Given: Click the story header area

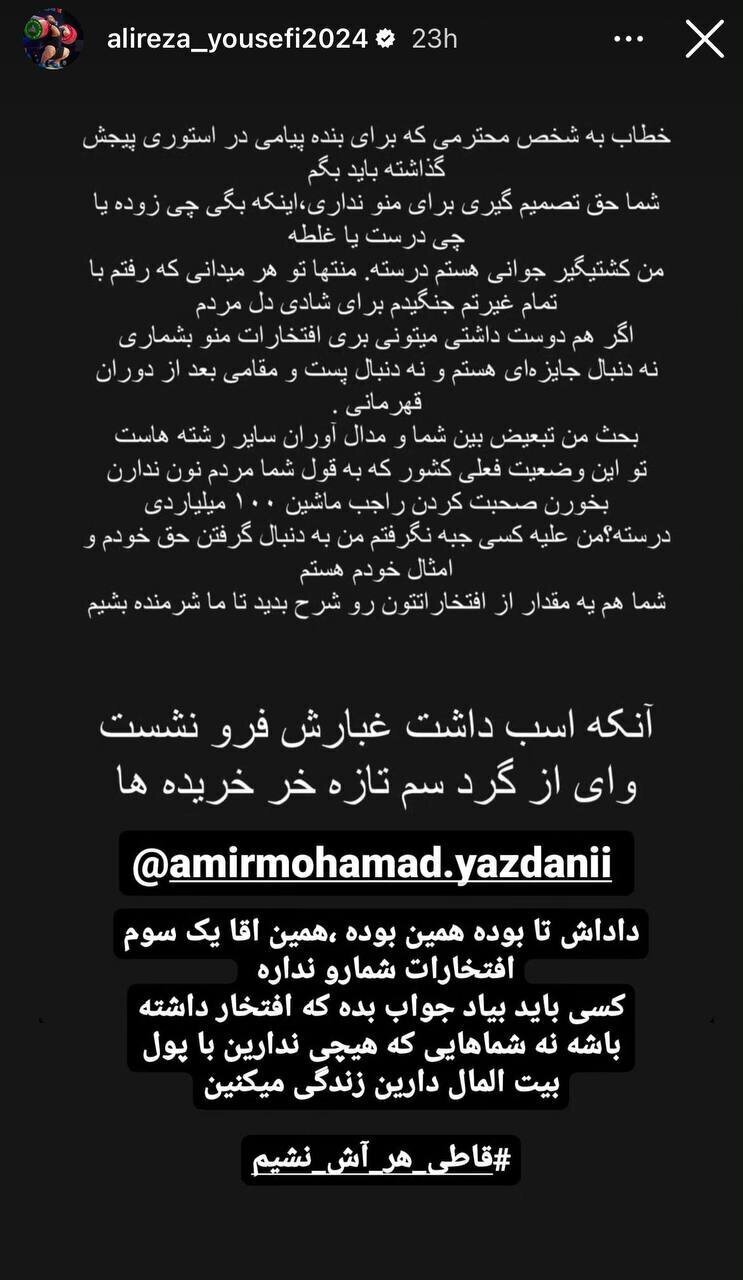Looking at the screenshot, I should point(371,40).
